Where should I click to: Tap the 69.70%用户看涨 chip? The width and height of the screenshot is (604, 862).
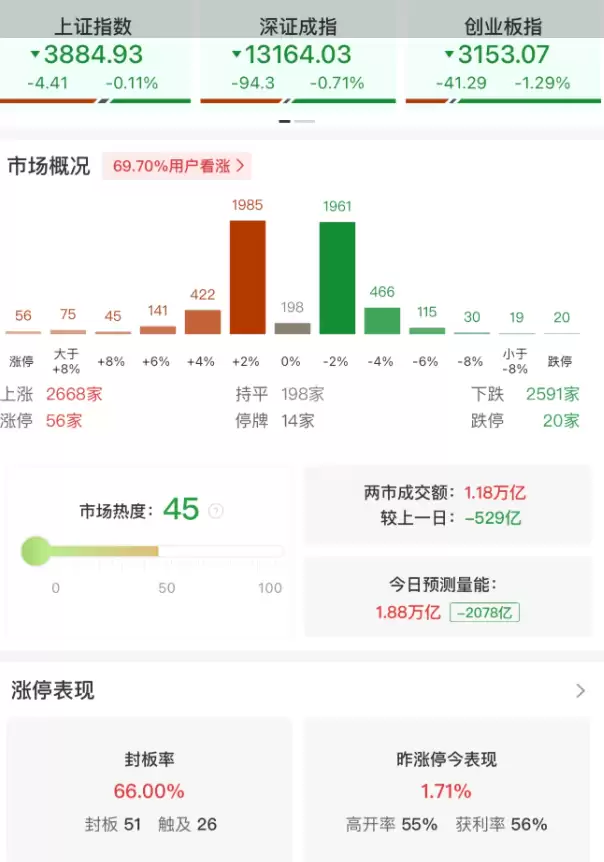pos(180,166)
